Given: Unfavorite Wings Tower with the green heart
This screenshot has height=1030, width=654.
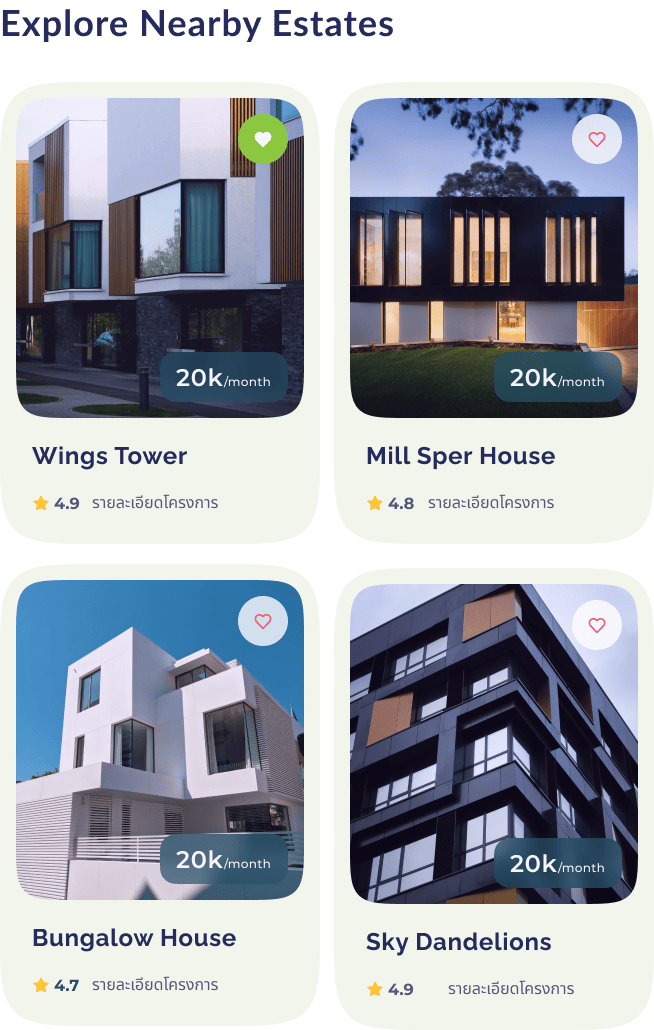Looking at the screenshot, I should [263, 140].
